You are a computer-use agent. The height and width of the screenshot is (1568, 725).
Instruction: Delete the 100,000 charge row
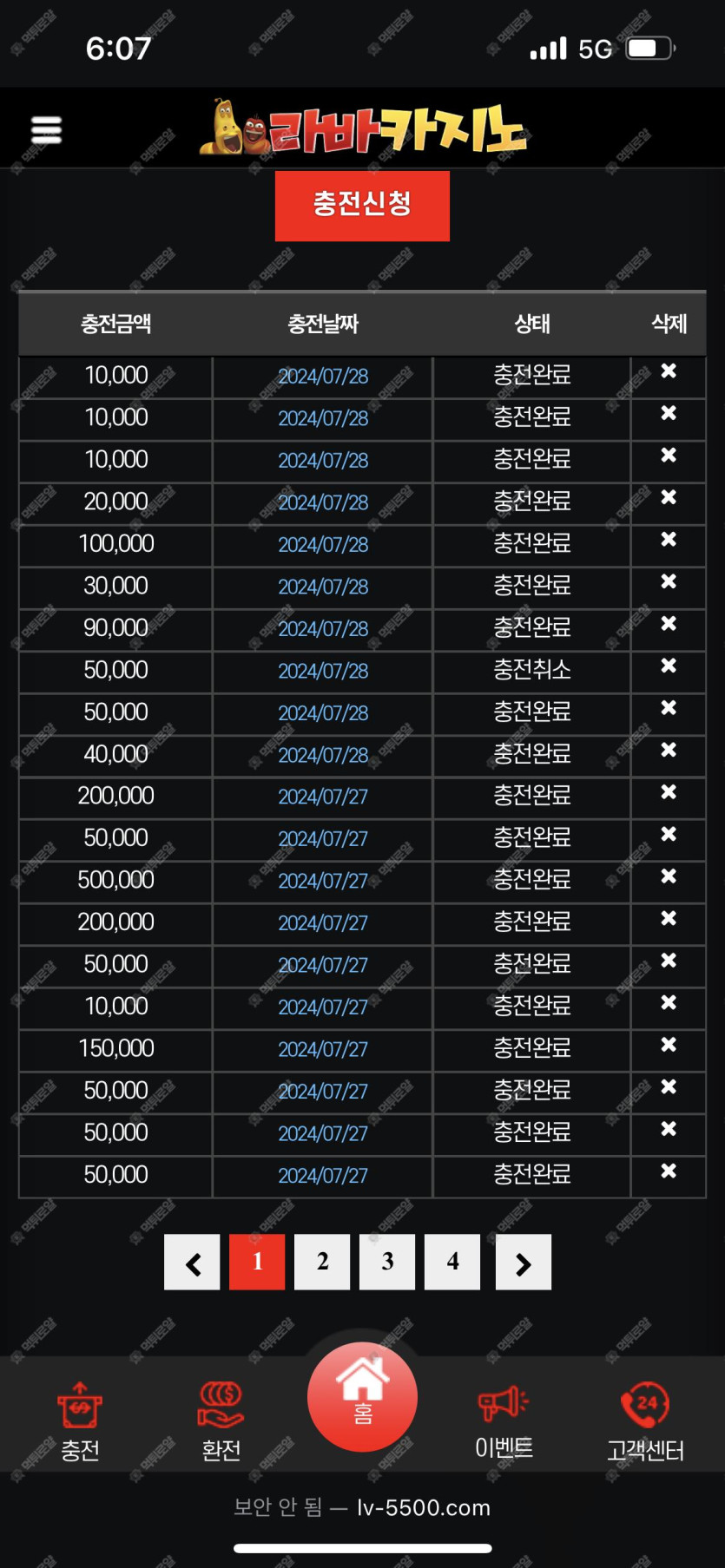pyautogui.click(x=669, y=540)
